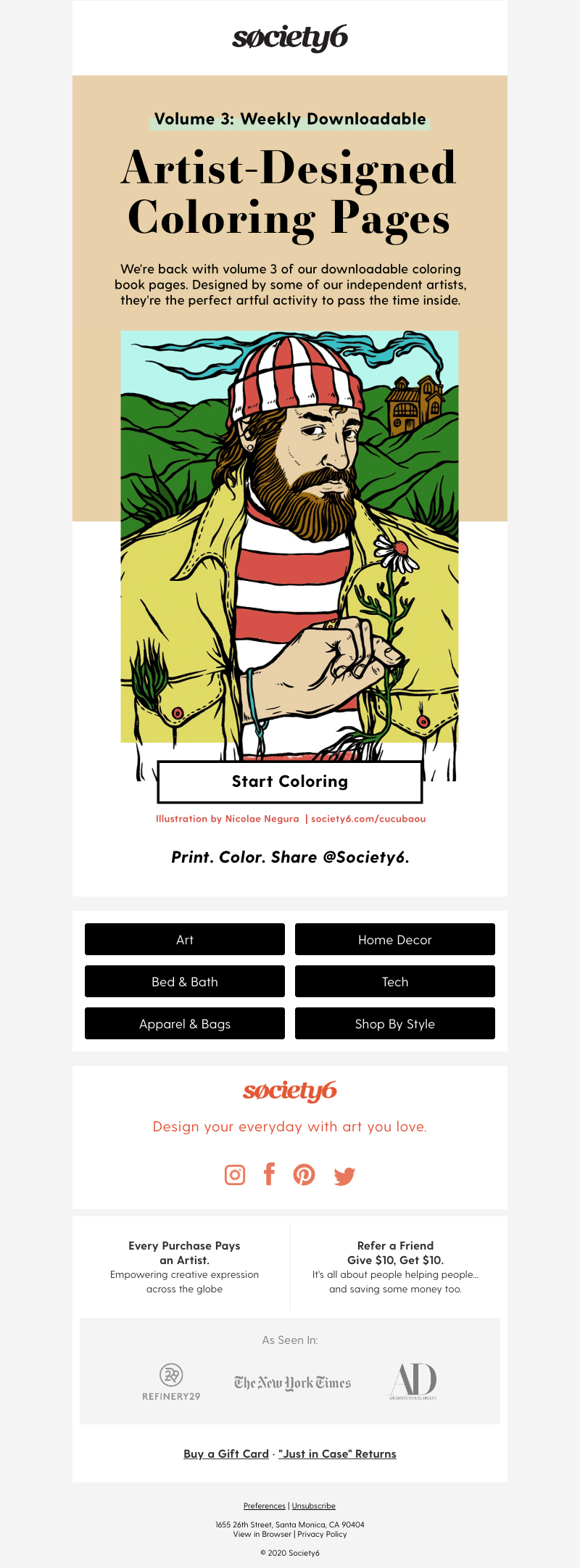Image resolution: width=580 pixels, height=1568 pixels.
Task: Open the coloring page illustration
Action: coord(289,537)
